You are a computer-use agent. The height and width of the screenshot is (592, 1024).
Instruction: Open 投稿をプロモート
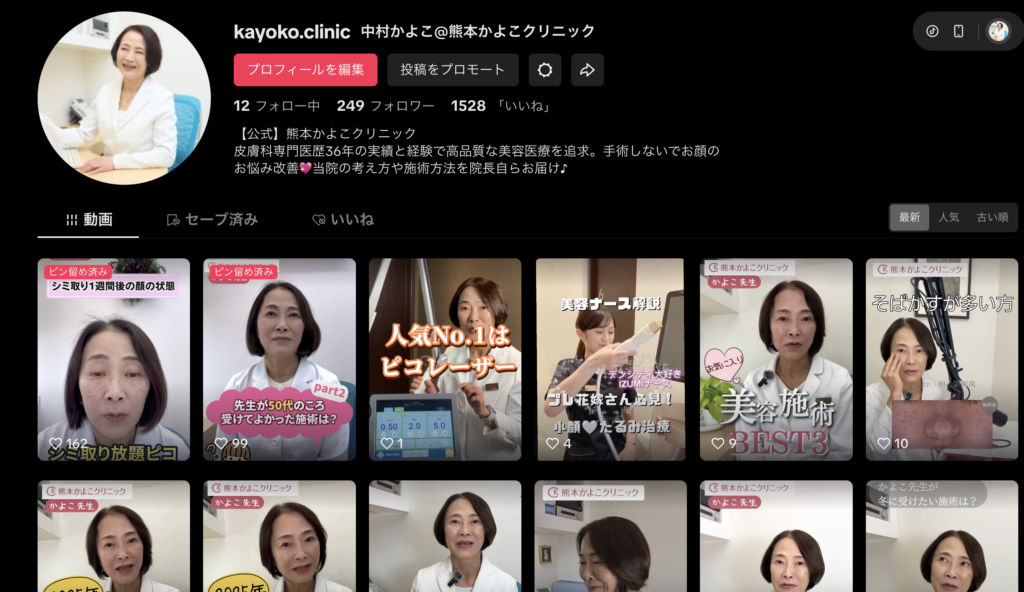click(452, 70)
